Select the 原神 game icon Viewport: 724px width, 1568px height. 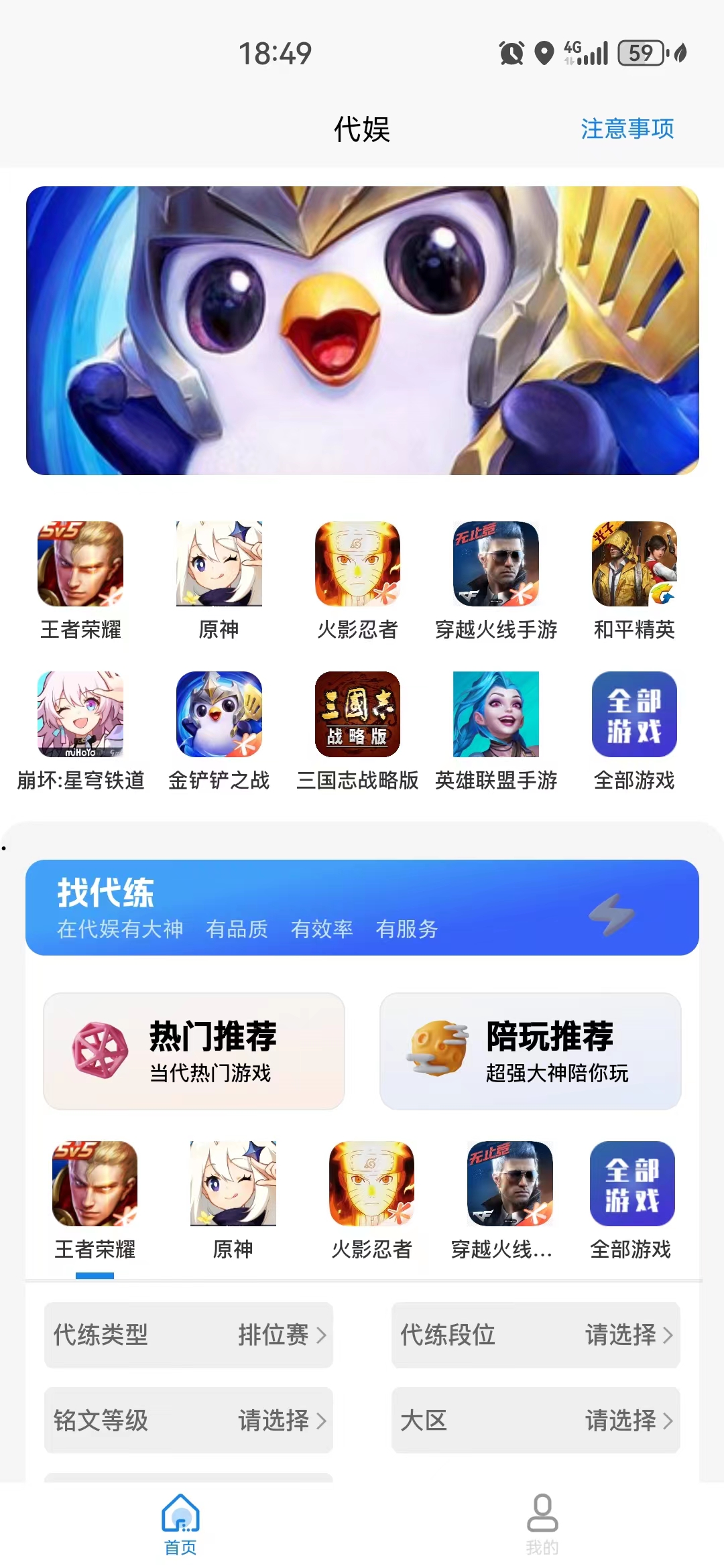[219, 566]
